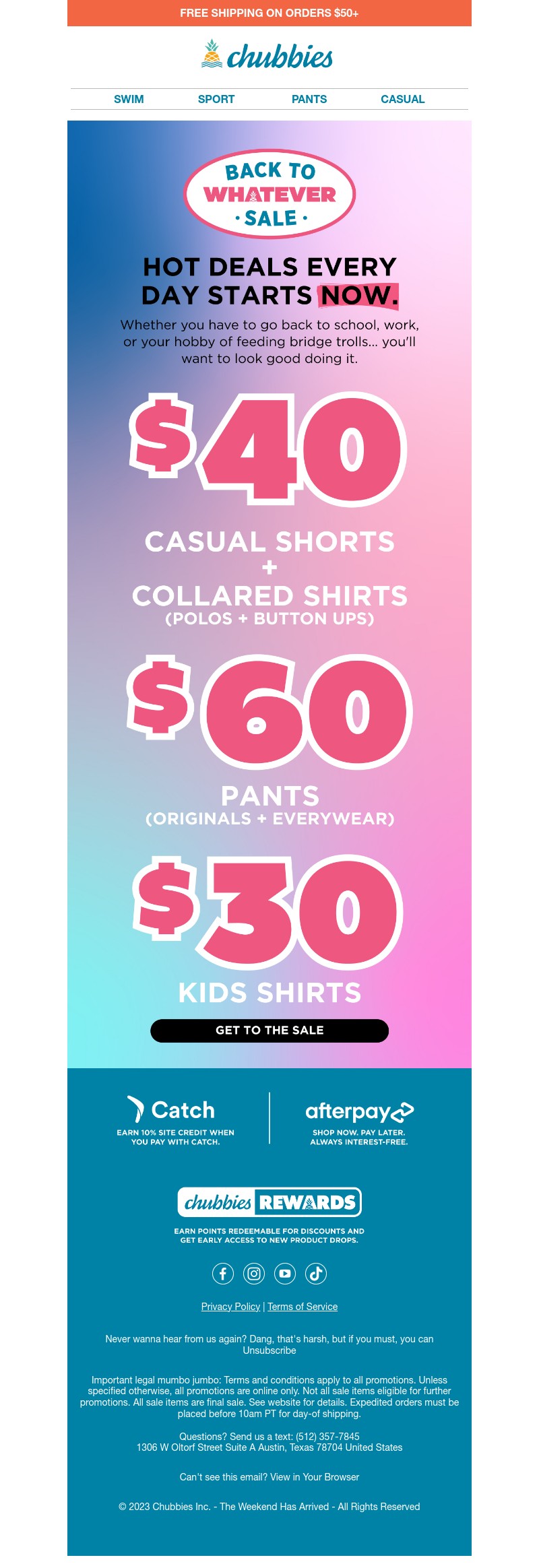Open the Terms of Service
Image resolution: width=539 pixels, height=1568 pixels.
[303, 1307]
